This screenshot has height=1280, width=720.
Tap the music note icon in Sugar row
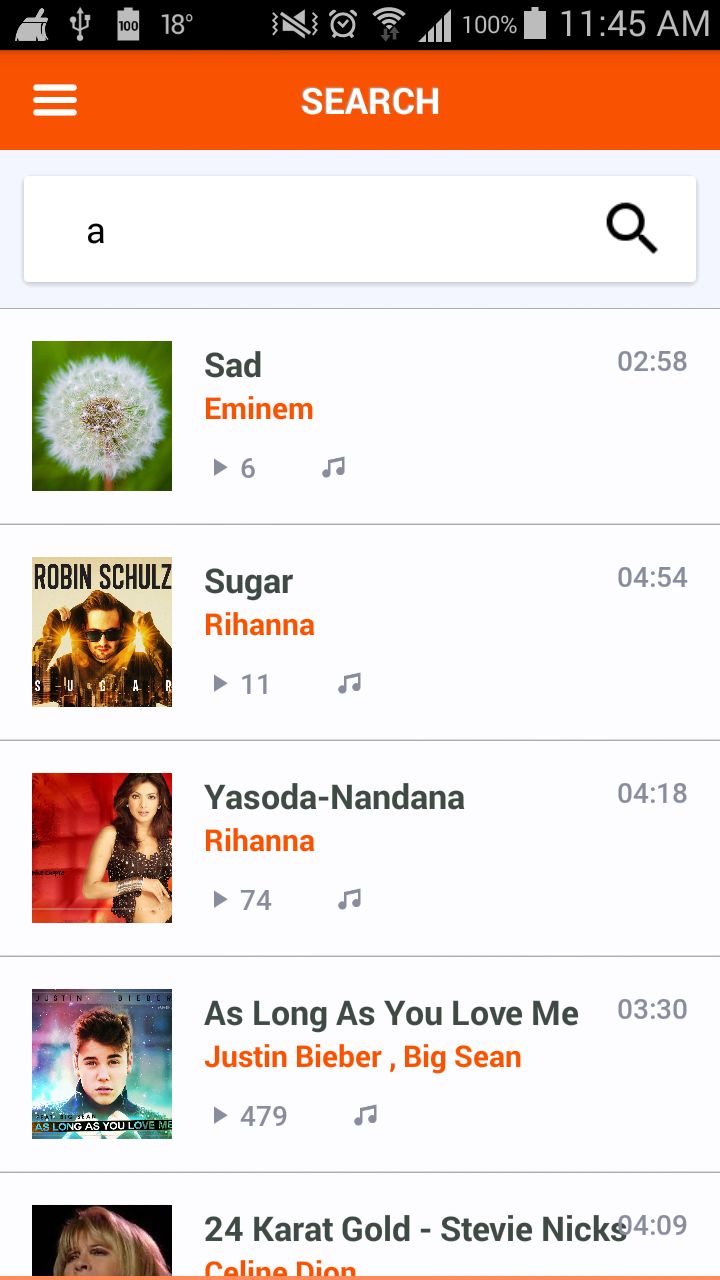coord(349,683)
